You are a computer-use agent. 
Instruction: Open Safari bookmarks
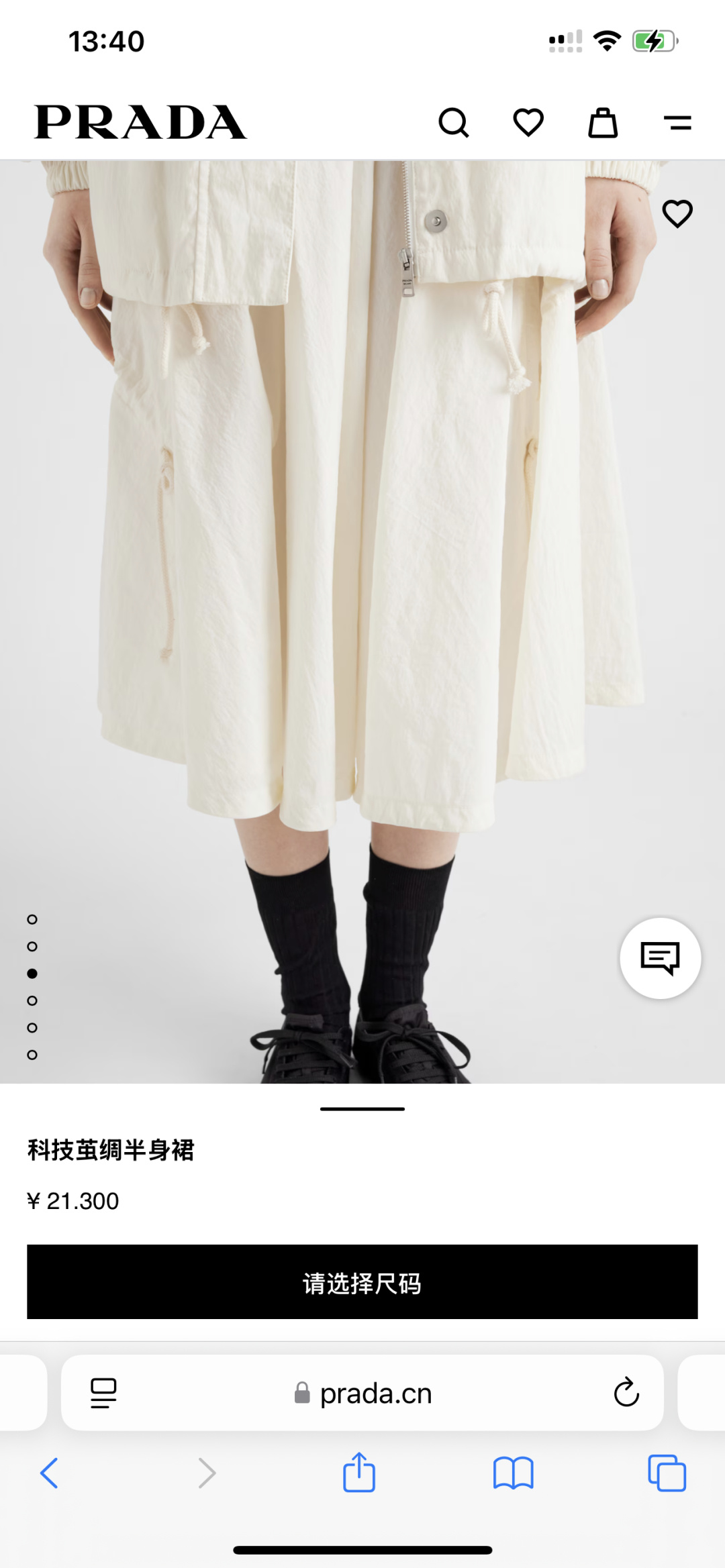[x=513, y=1473]
